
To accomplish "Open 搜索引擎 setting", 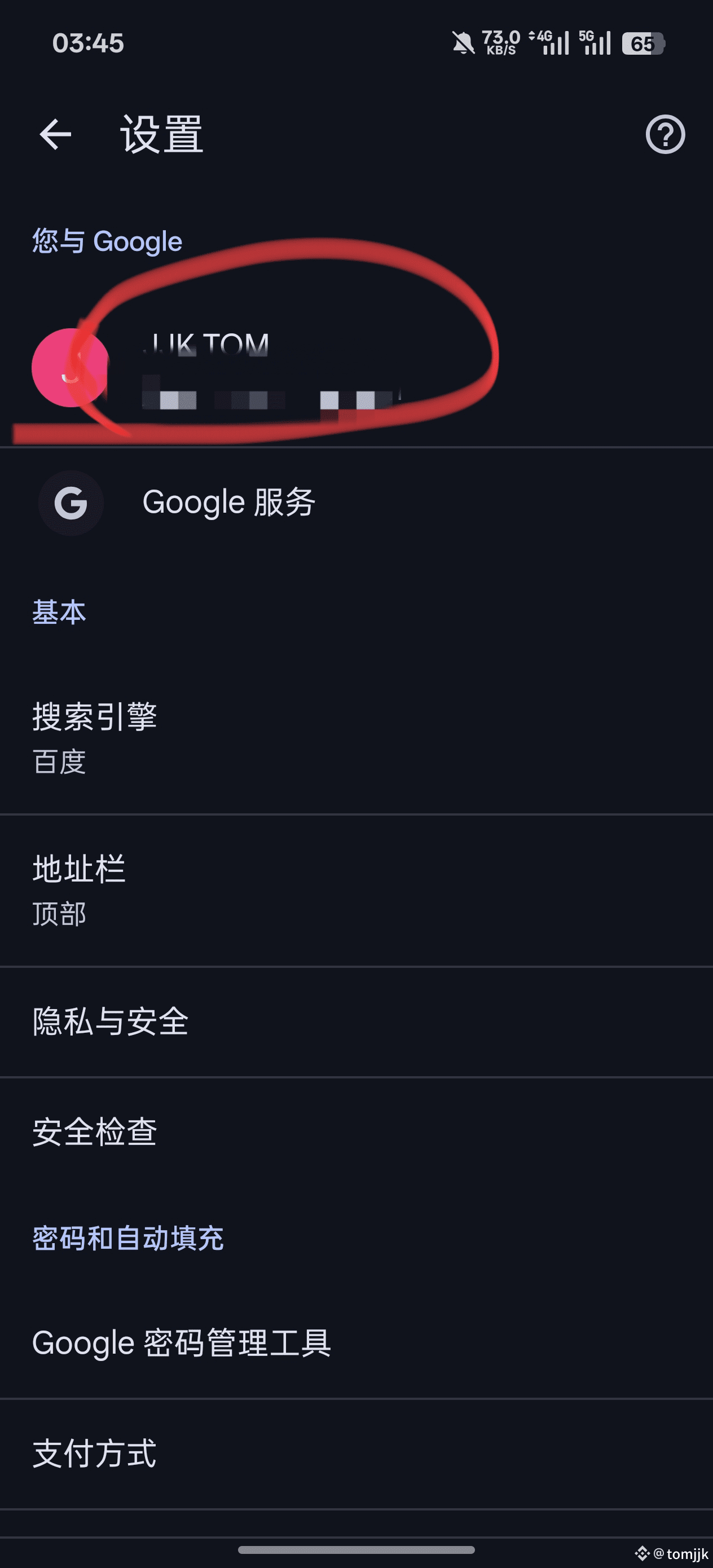I will pos(94,737).
